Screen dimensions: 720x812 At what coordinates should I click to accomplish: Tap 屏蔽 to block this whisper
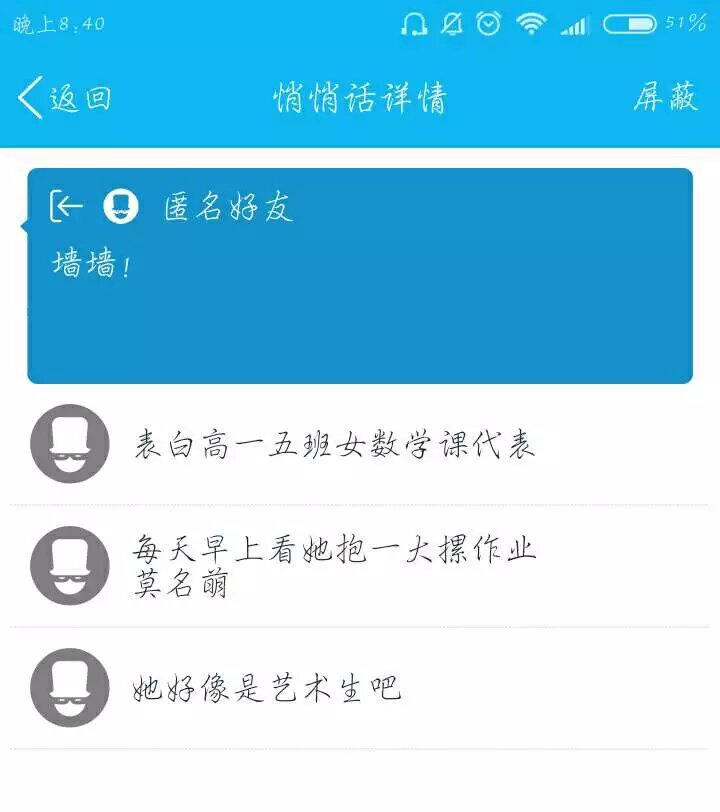coord(665,98)
